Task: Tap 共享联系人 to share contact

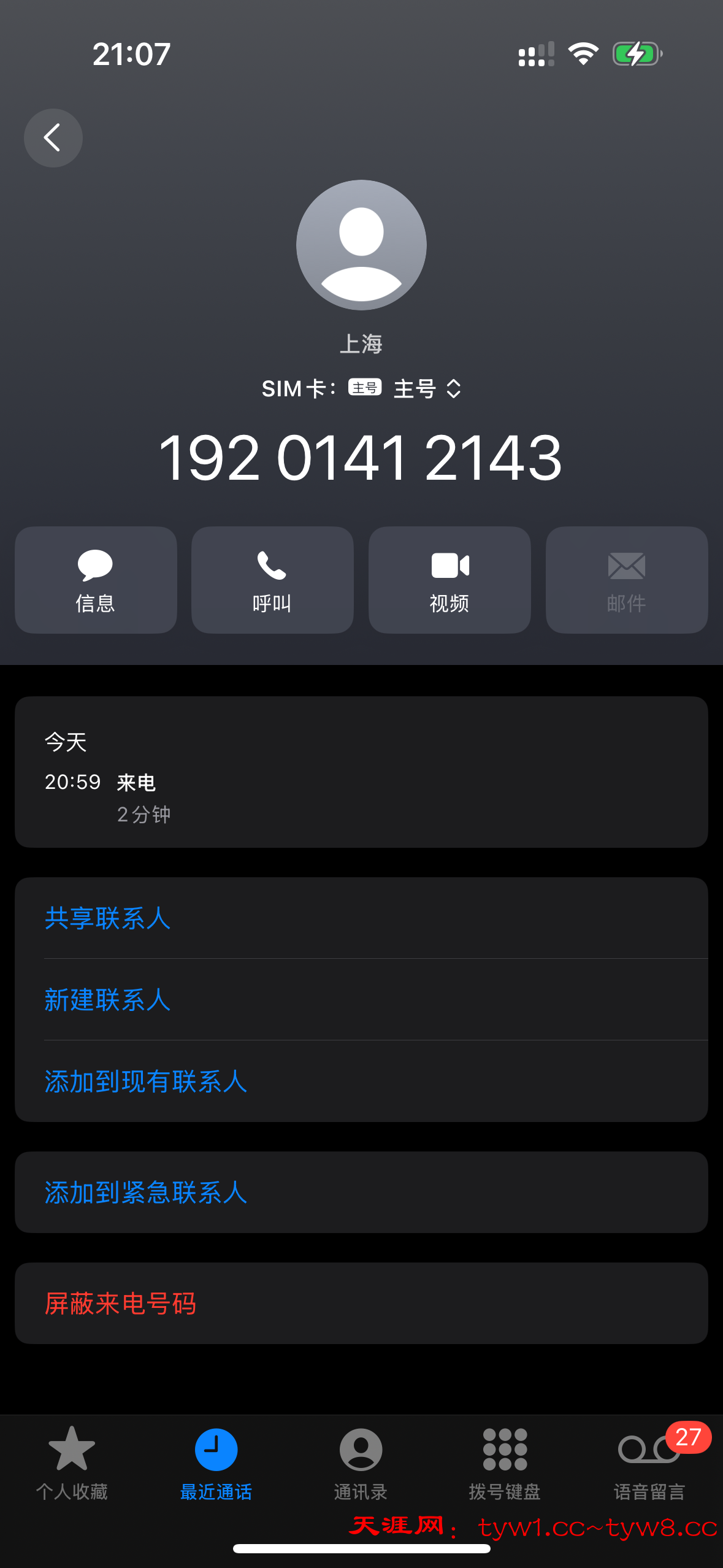Action: coord(108,918)
